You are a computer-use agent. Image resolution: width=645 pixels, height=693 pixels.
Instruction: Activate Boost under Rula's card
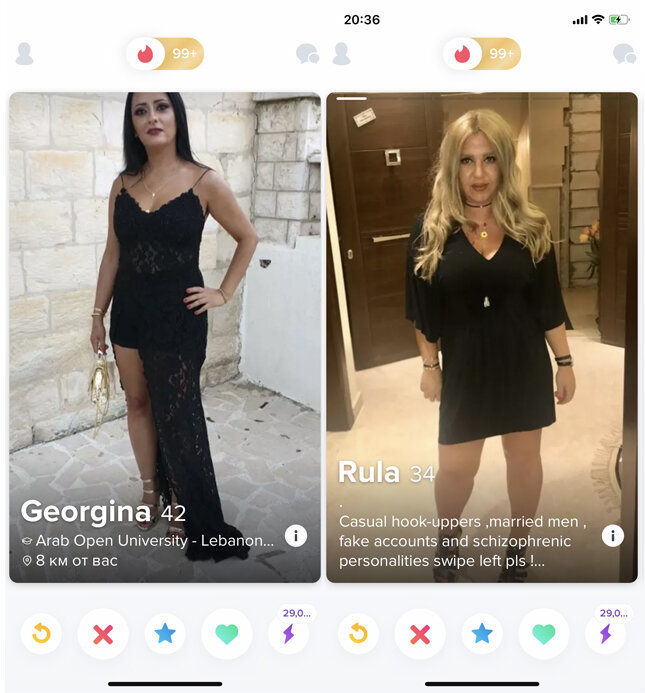[605, 634]
